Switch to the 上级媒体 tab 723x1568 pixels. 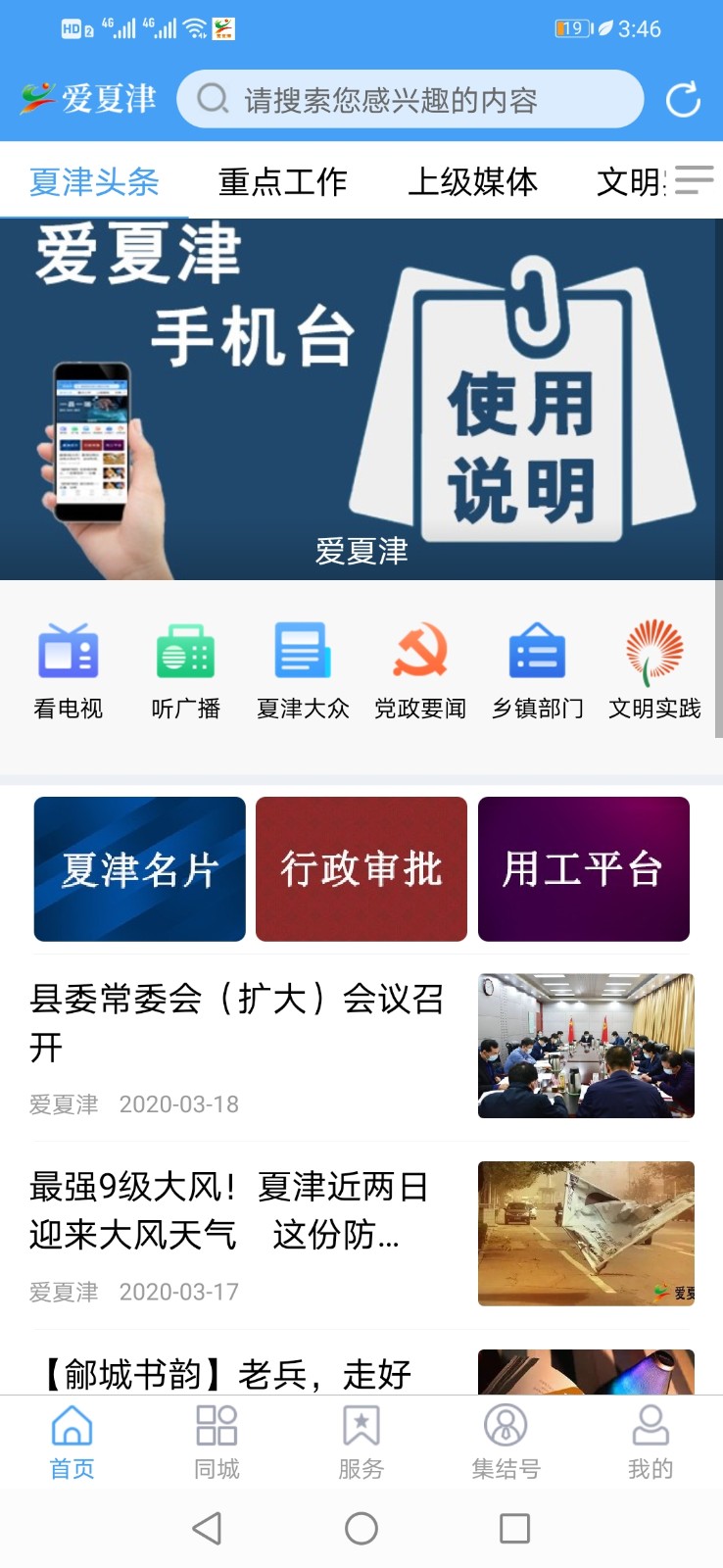pyautogui.click(x=472, y=182)
